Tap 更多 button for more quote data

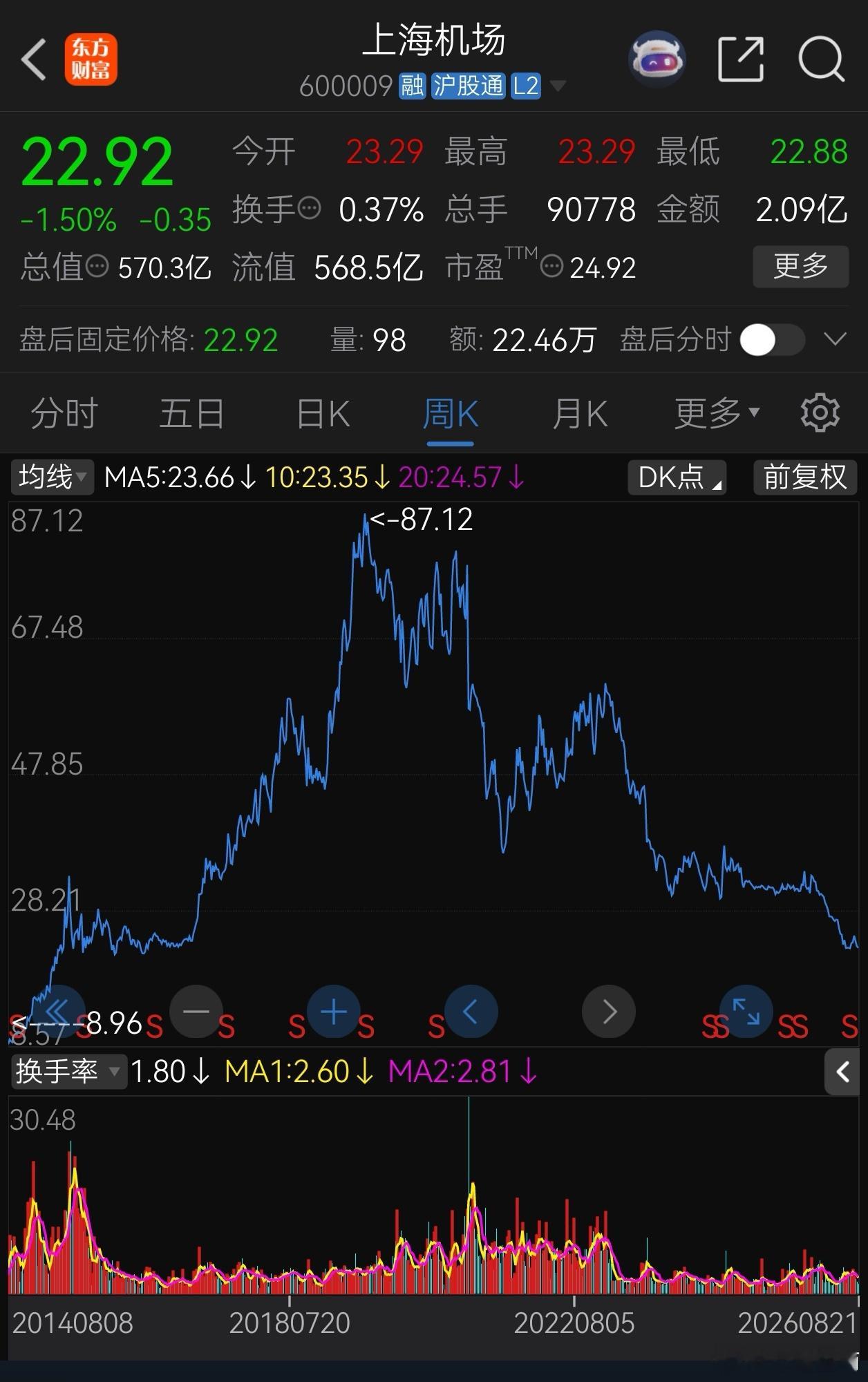tap(800, 266)
